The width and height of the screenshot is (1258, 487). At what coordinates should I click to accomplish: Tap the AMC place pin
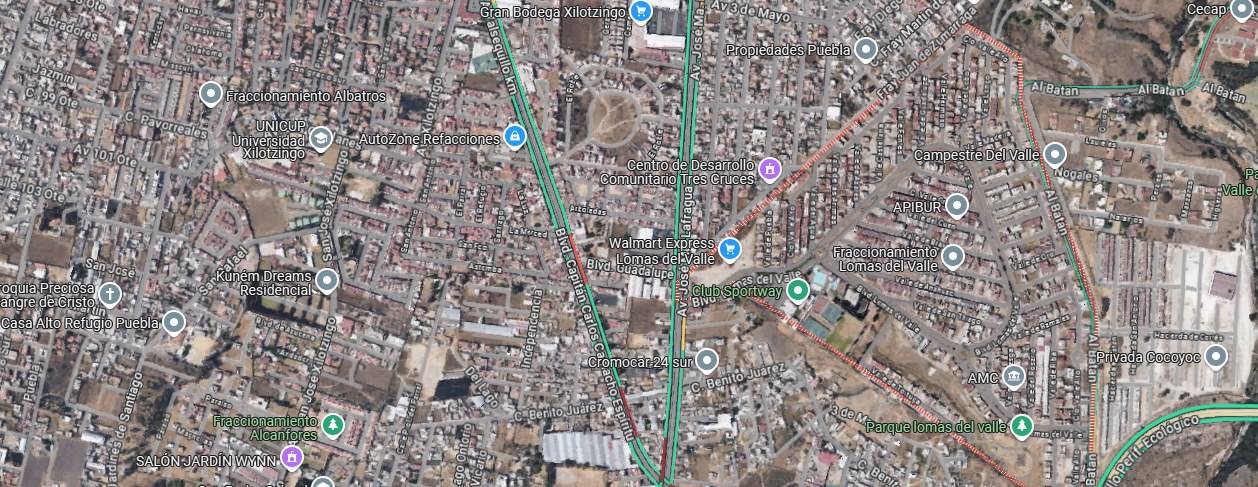pyautogui.click(x=1014, y=377)
